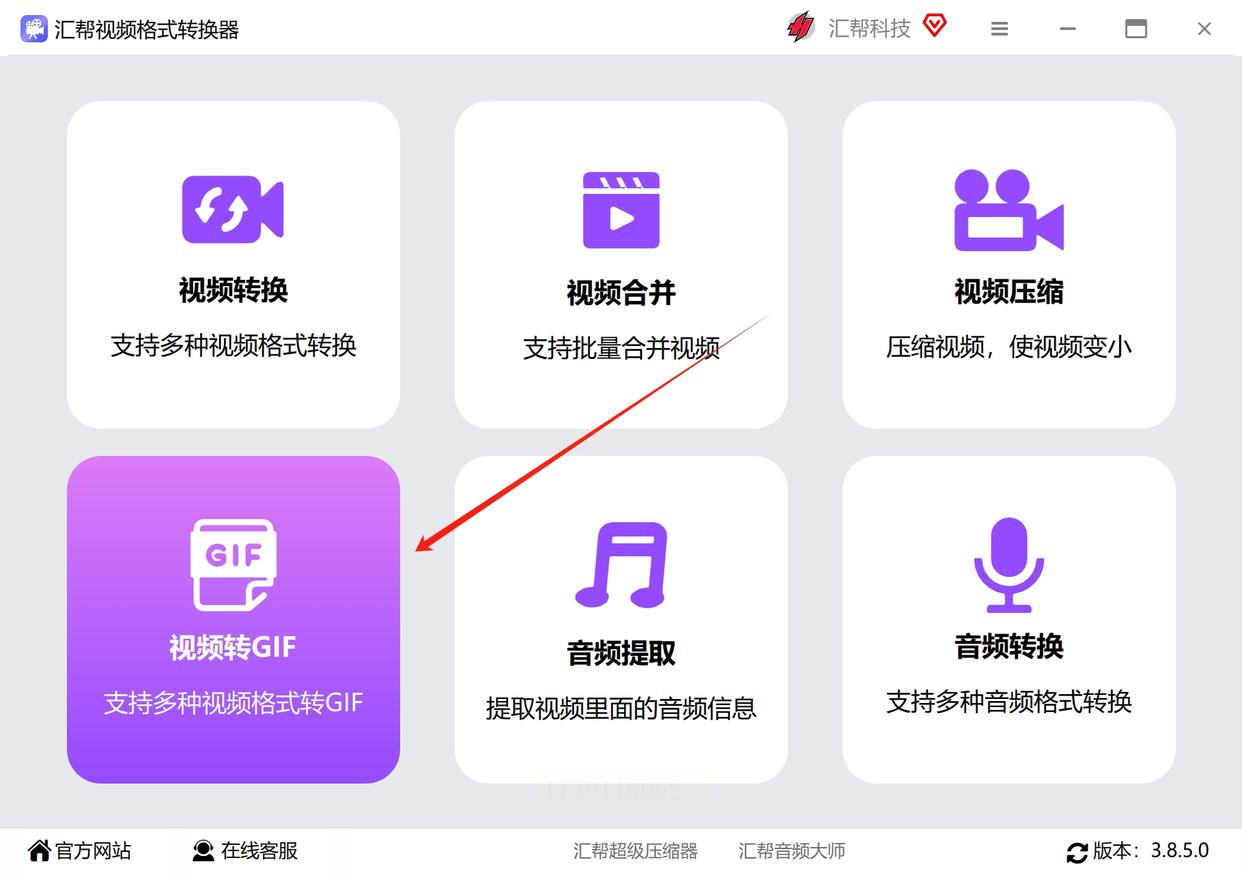Maximize the window
1242x873 pixels.
1135,29
